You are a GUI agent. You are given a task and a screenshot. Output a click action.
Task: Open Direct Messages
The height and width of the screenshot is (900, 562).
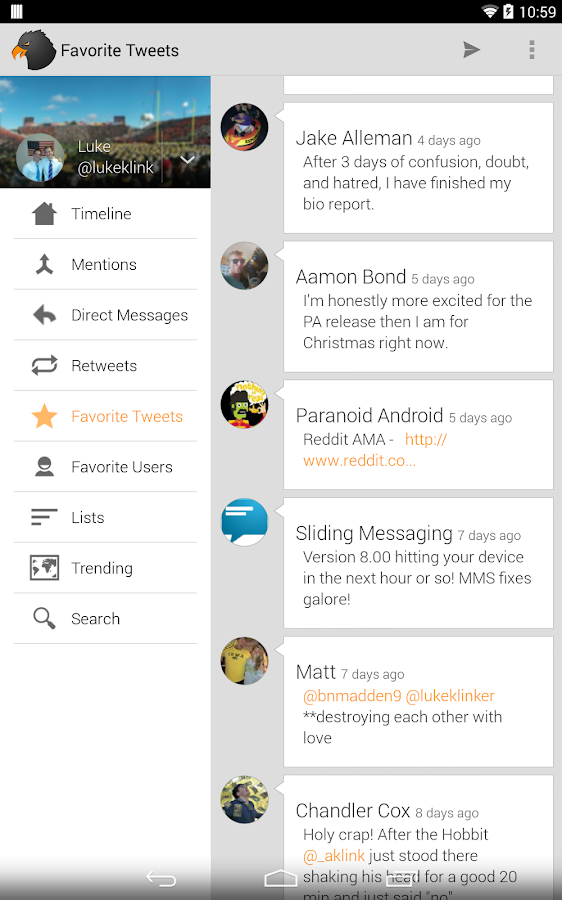point(105,315)
